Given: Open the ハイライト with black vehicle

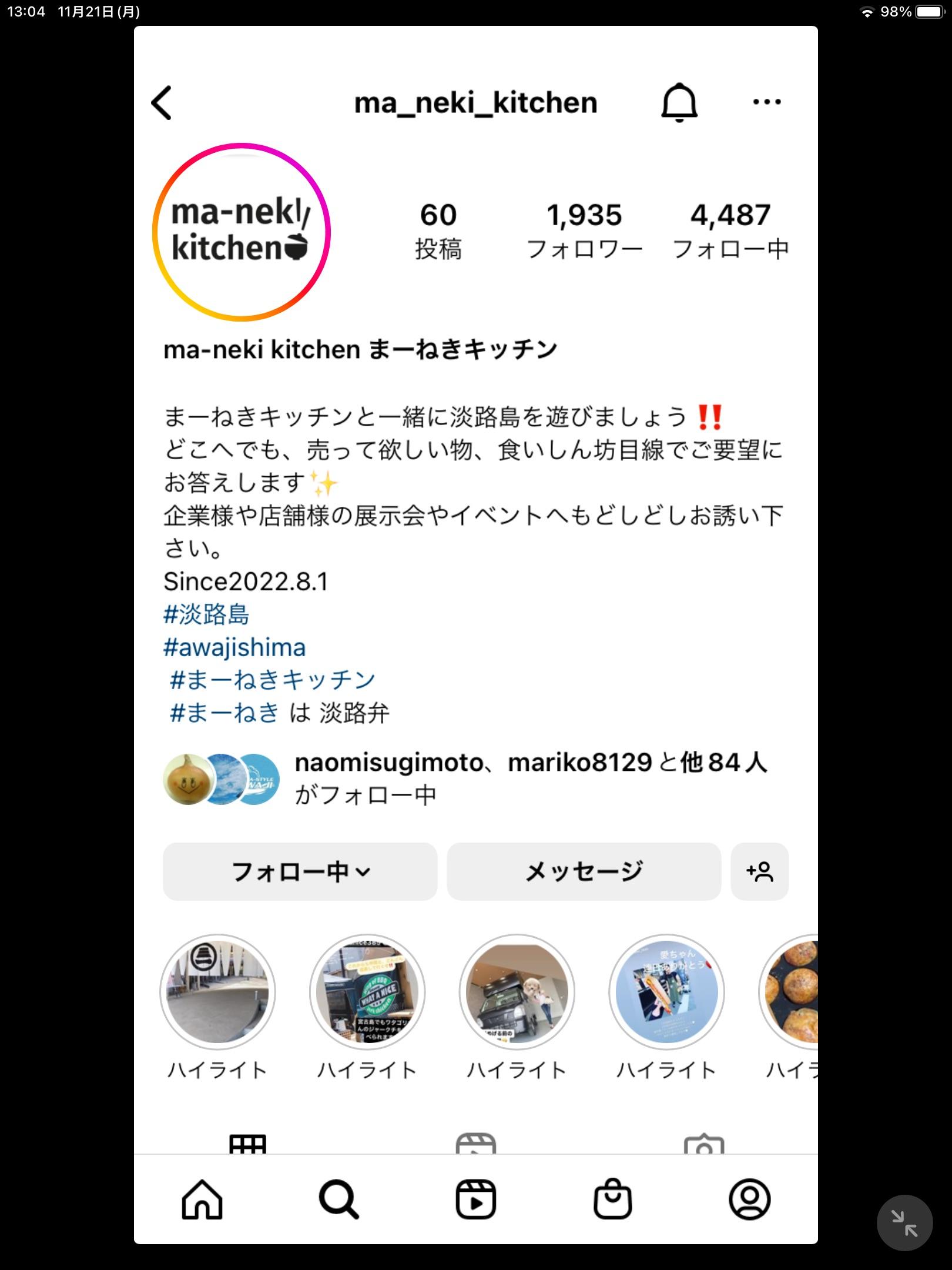Looking at the screenshot, I should pos(517,992).
